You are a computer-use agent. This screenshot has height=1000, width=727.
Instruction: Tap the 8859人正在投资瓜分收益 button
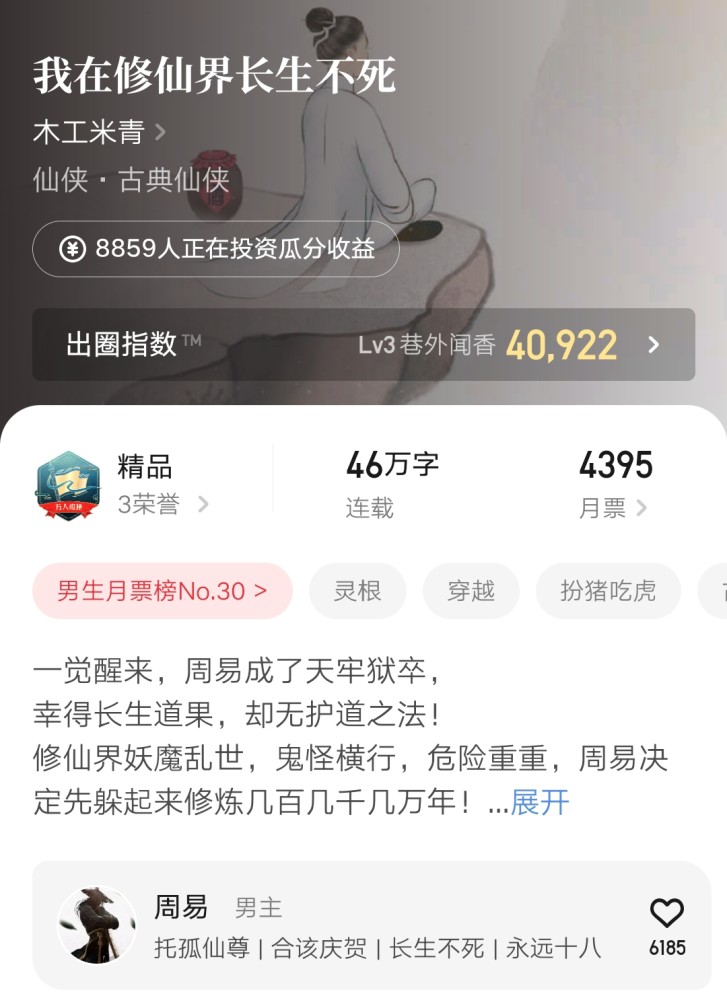(x=216, y=249)
